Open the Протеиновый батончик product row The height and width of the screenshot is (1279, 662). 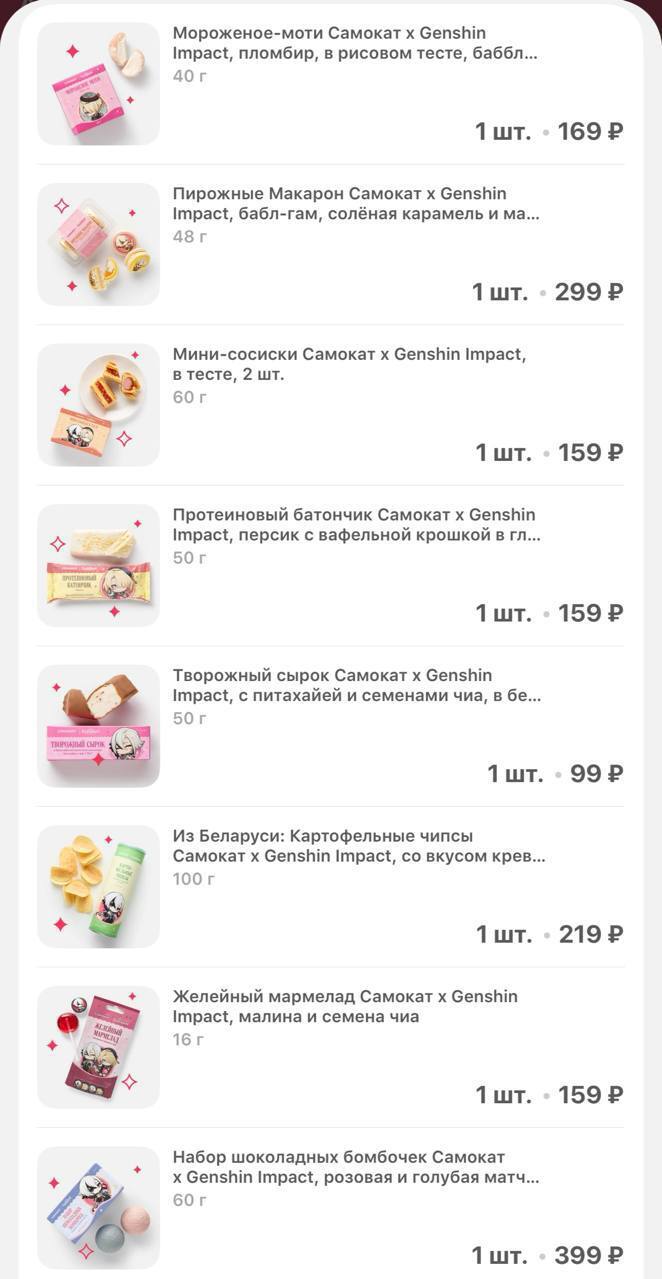point(355,525)
